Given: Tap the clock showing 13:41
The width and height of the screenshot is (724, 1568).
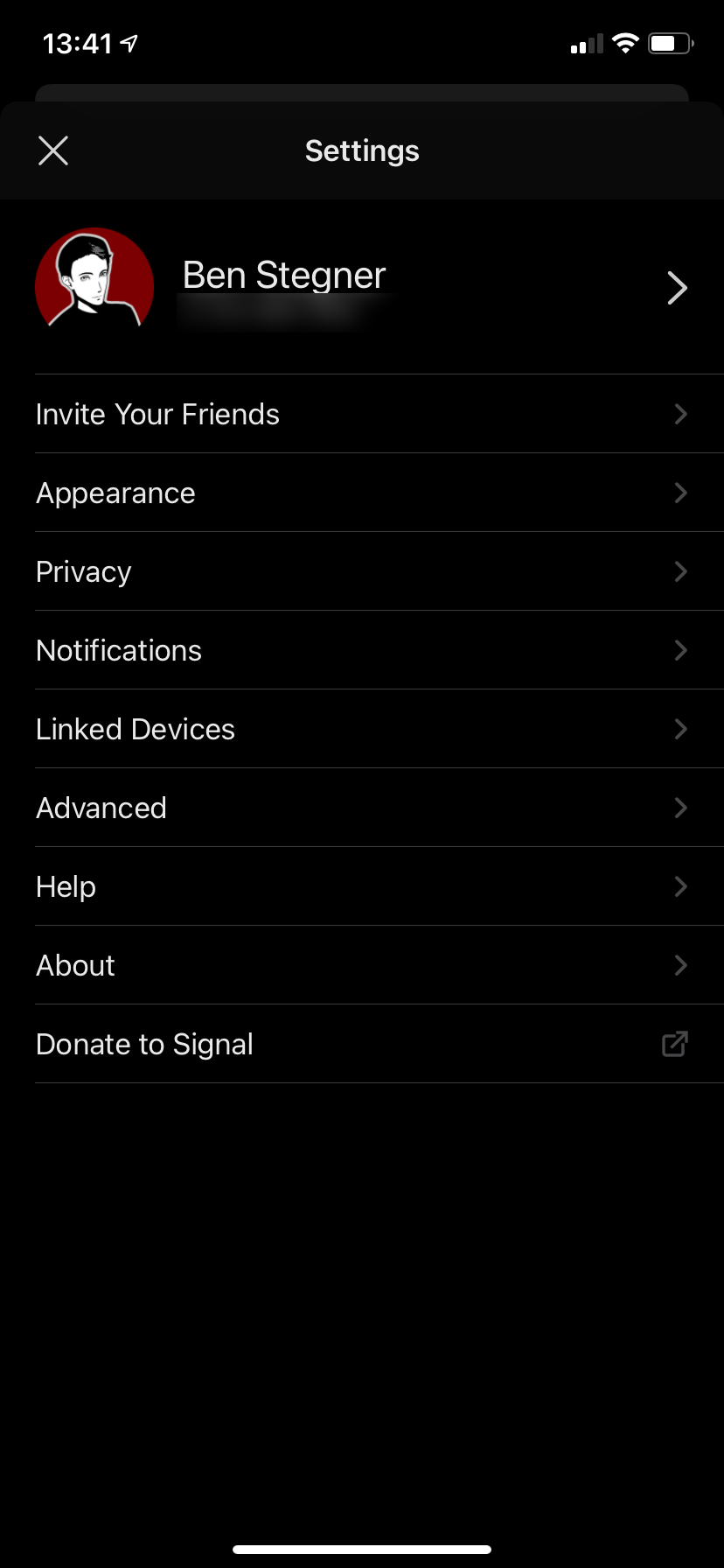Looking at the screenshot, I should [x=70, y=43].
